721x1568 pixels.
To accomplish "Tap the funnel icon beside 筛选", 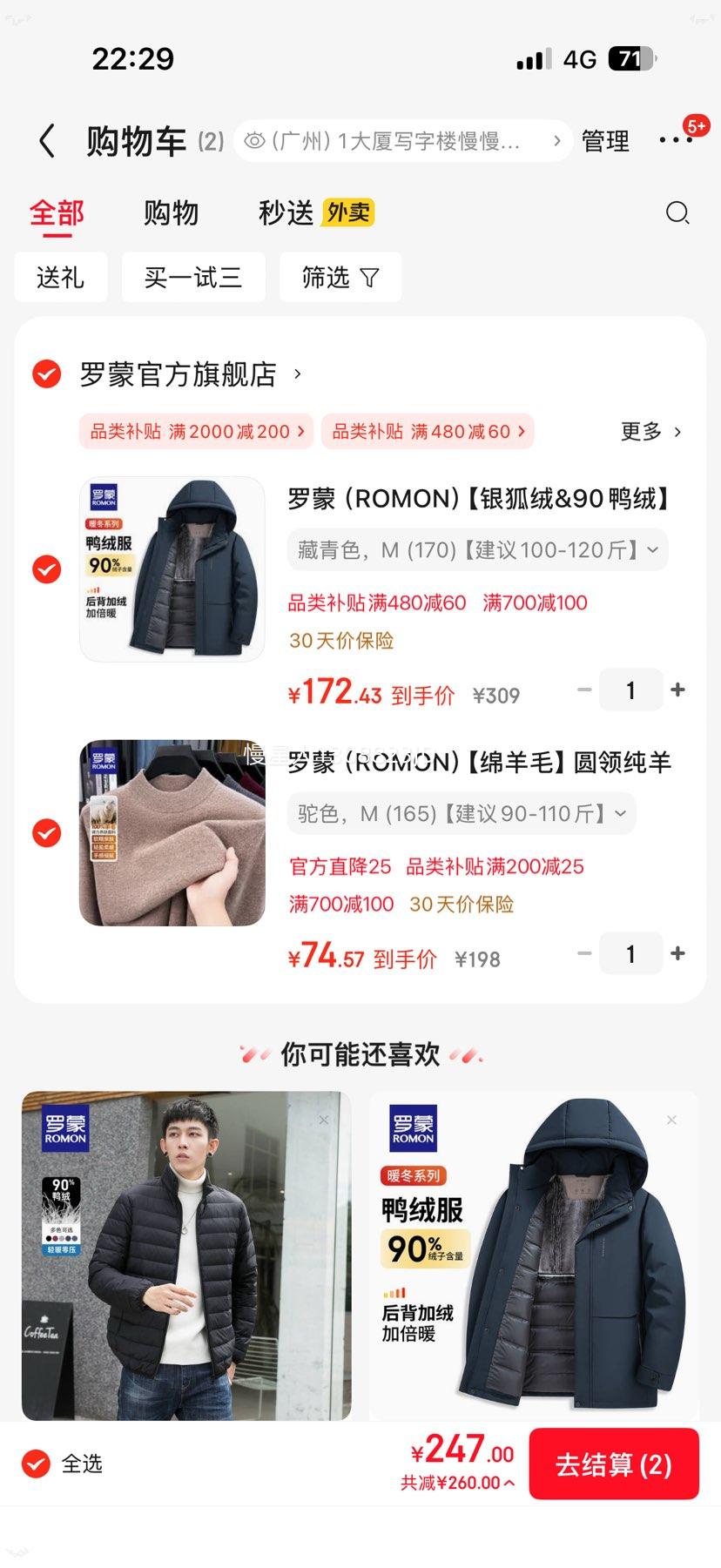I will click(369, 277).
